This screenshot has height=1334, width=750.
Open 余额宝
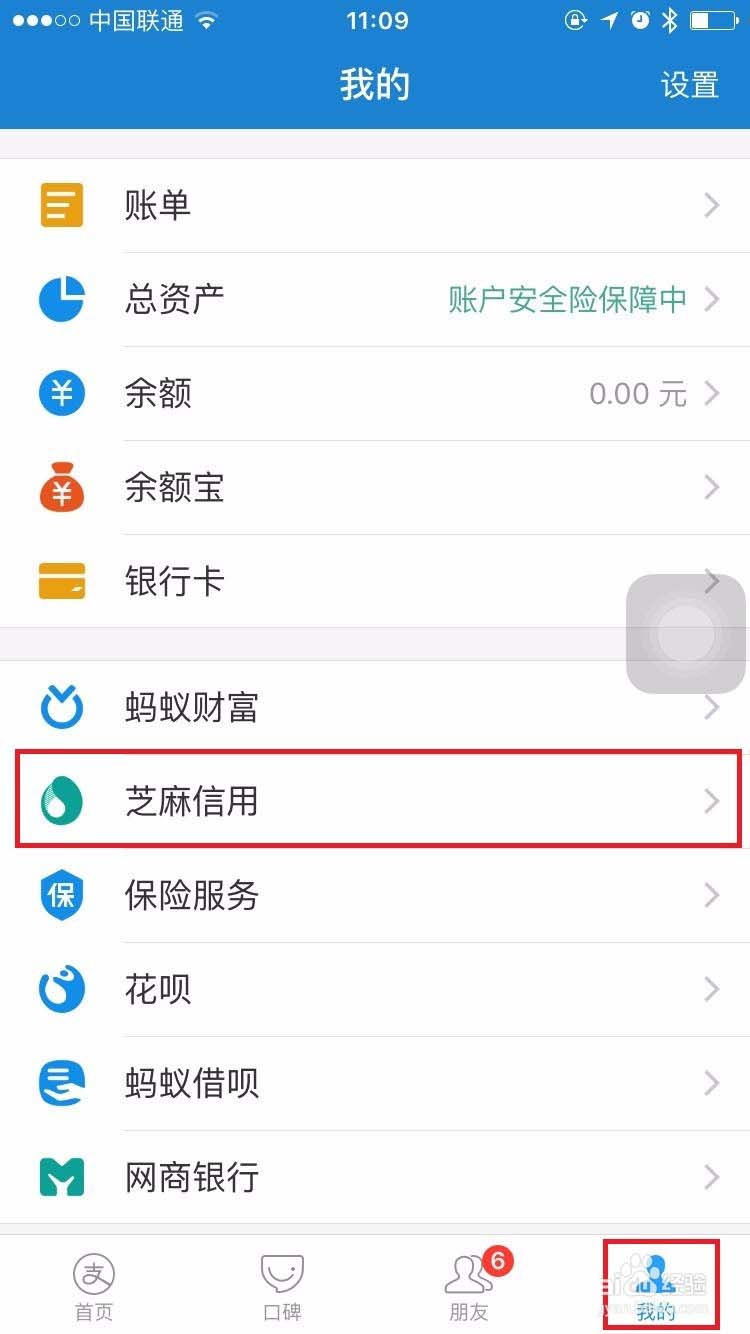[x=375, y=487]
